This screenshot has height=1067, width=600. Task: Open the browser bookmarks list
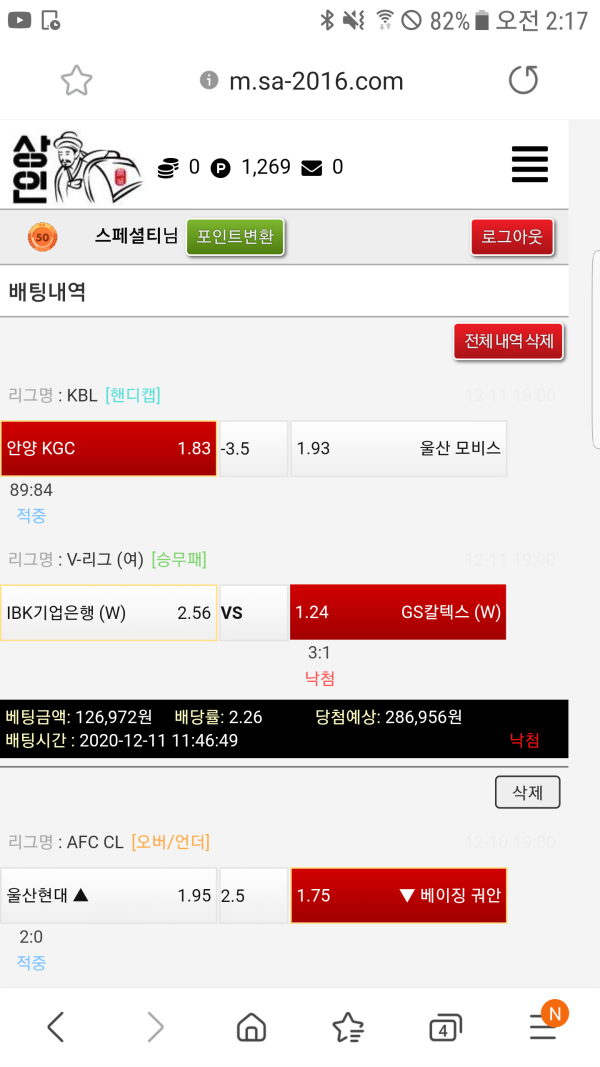point(347,1026)
